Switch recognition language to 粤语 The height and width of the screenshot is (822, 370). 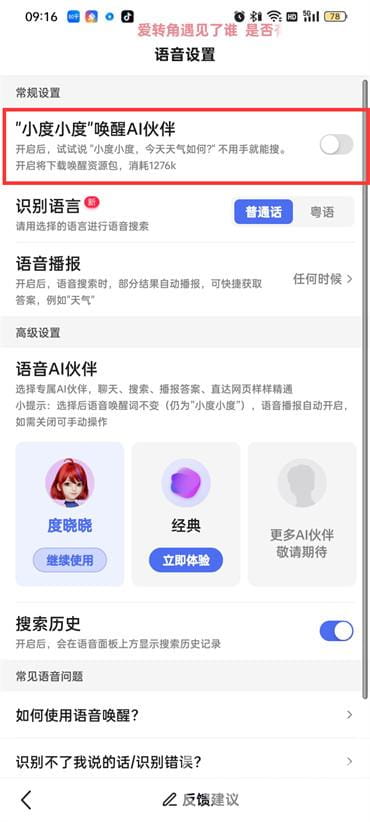tap(322, 211)
